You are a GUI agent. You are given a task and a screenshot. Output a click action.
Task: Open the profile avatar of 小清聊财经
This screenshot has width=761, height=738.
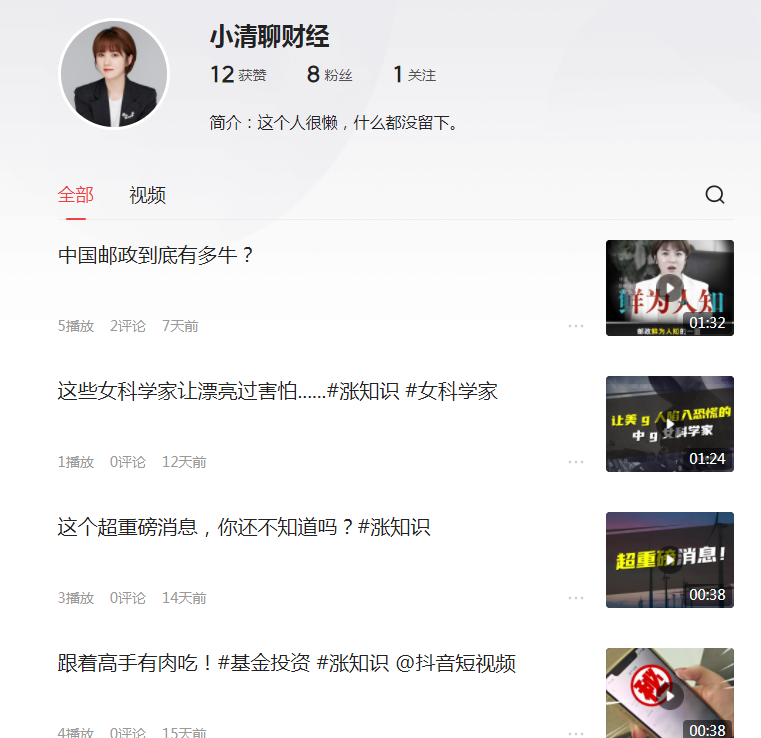114,74
